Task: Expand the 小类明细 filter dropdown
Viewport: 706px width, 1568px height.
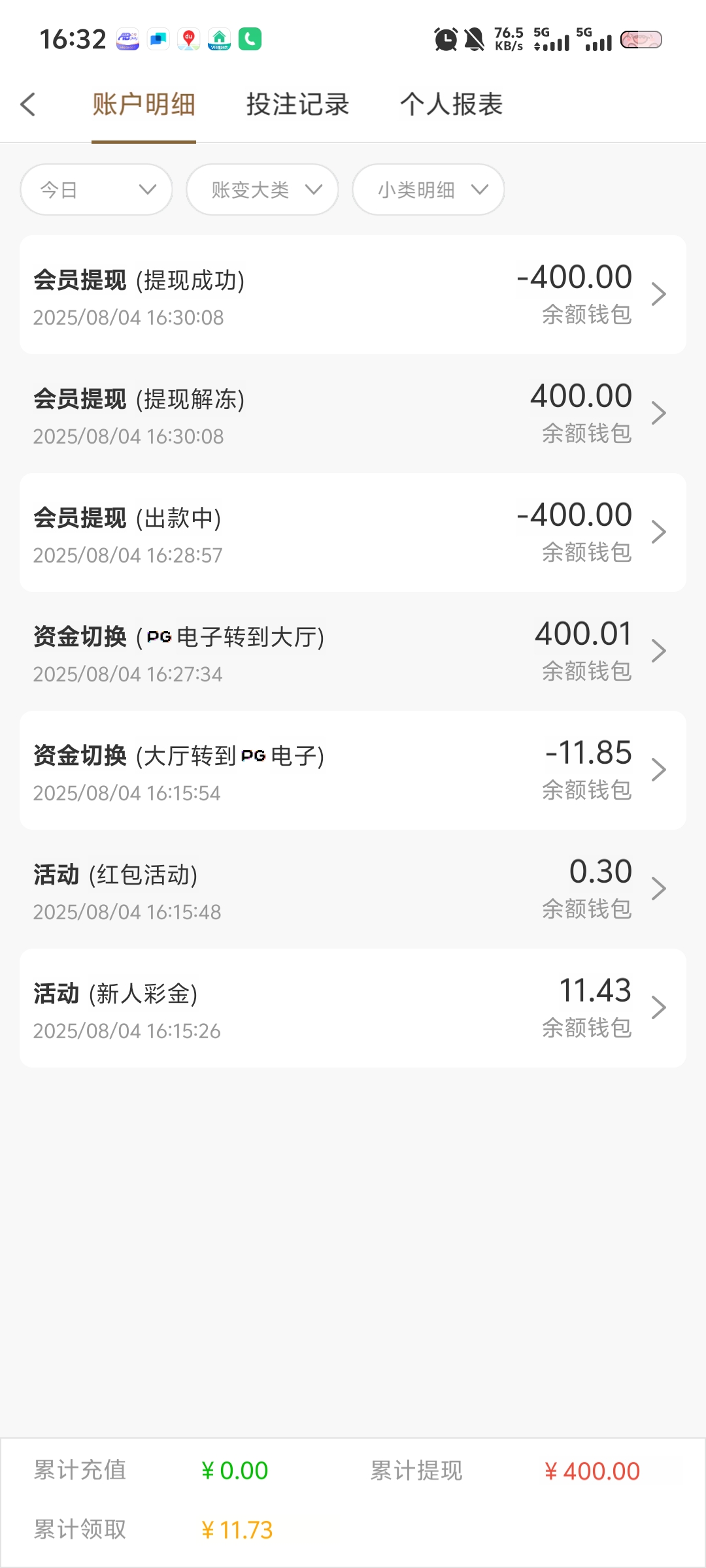Action: pyautogui.click(x=428, y=189)
